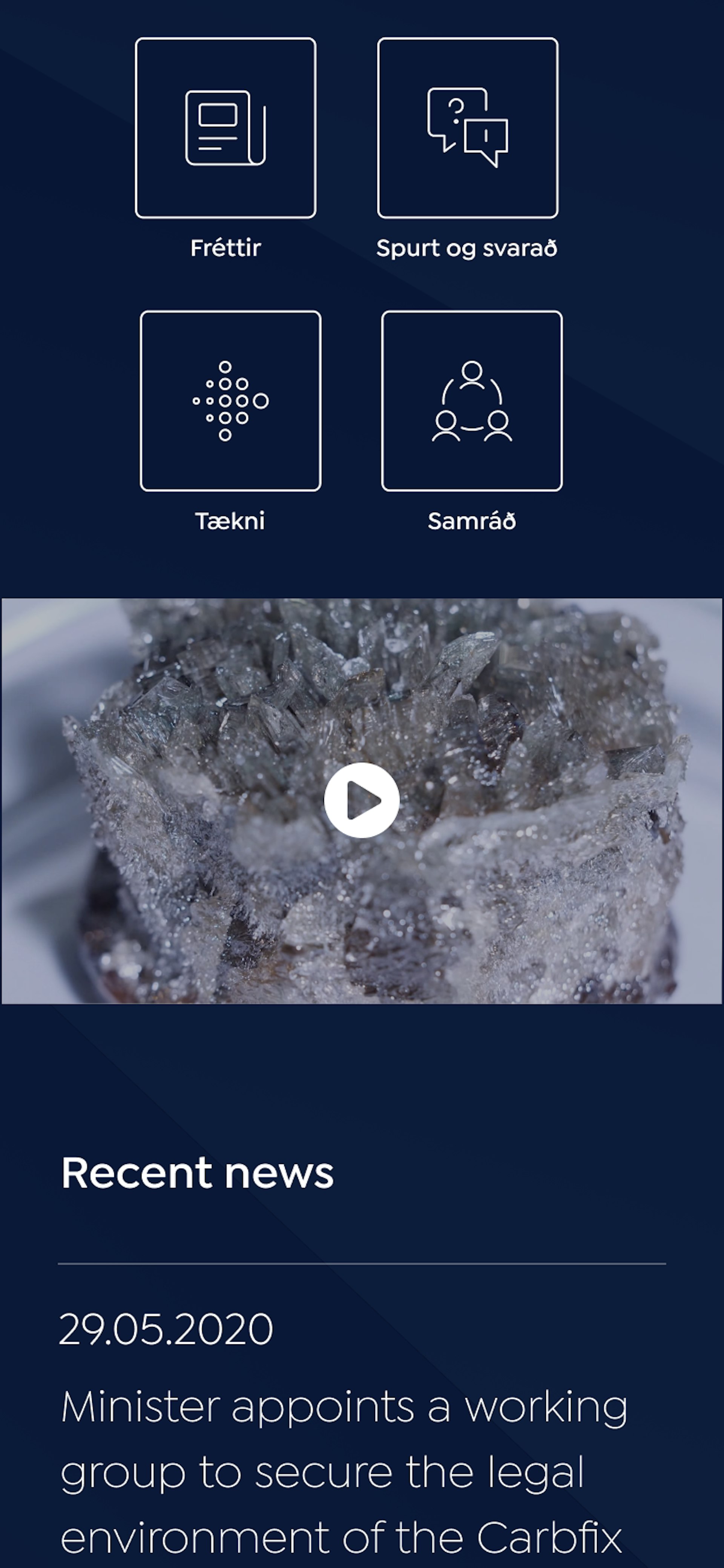Select the Tækni technology tile
Viewport: 724px width, 1568px height.
click(x=230, y=401)
